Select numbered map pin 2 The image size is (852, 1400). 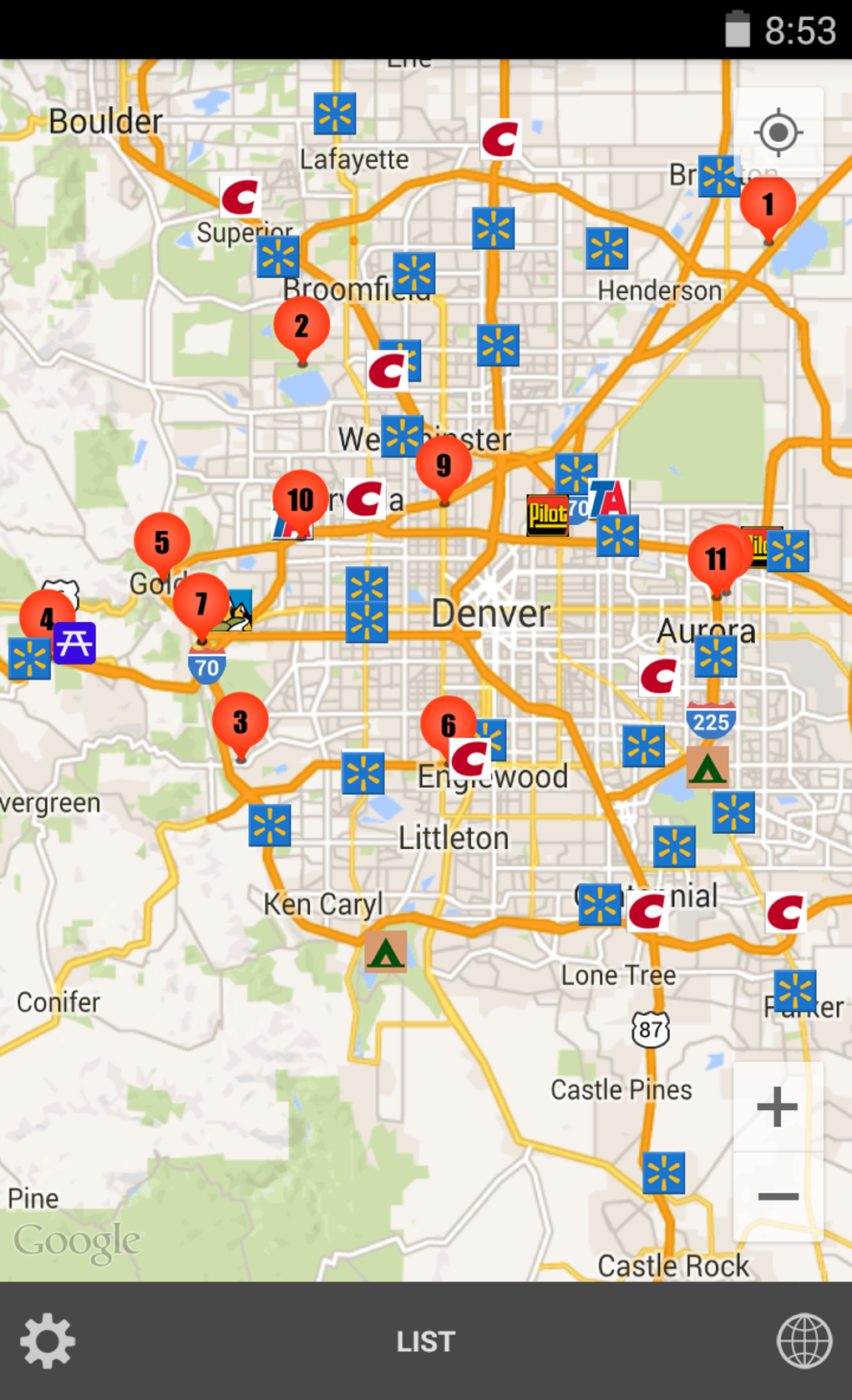coord(302,331)
